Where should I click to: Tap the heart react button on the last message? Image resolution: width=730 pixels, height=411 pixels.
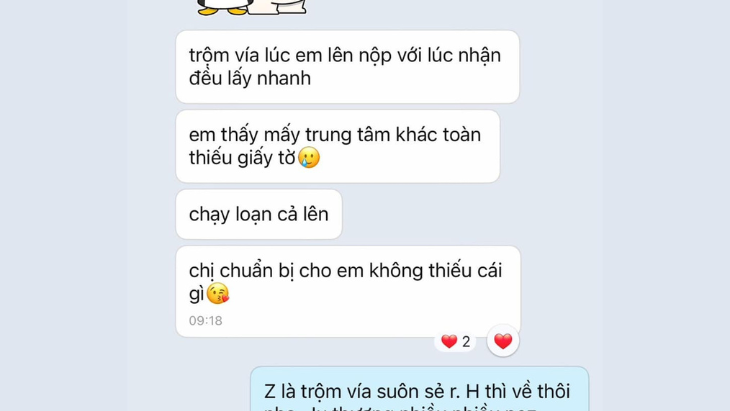[x=503, y=341]
